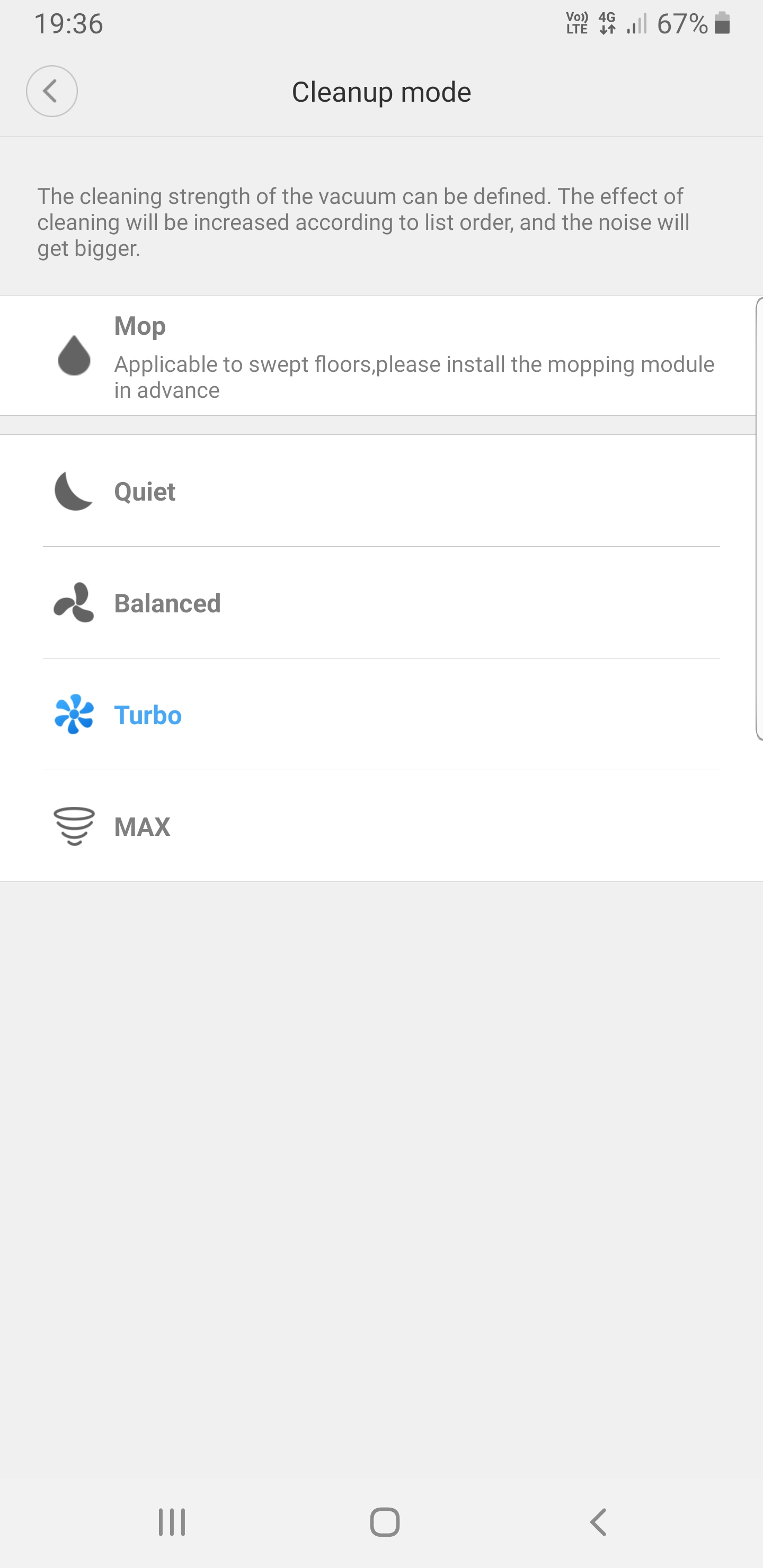
Task: Tap the system home button
Action: tap(384, 1522)
